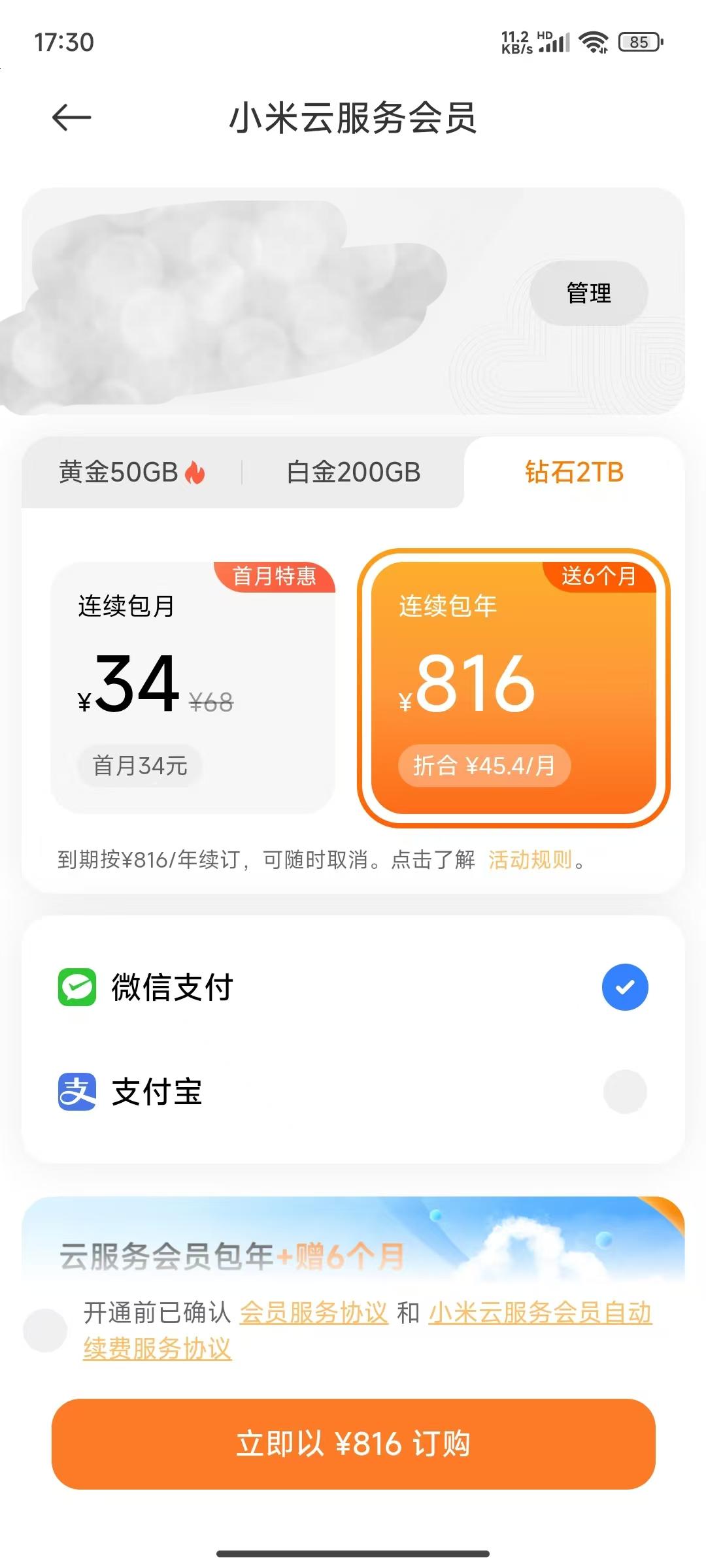The image size is (706, 1568).
Task: Open the 会员服务协议 link
Action: [x=314, y=1313]
